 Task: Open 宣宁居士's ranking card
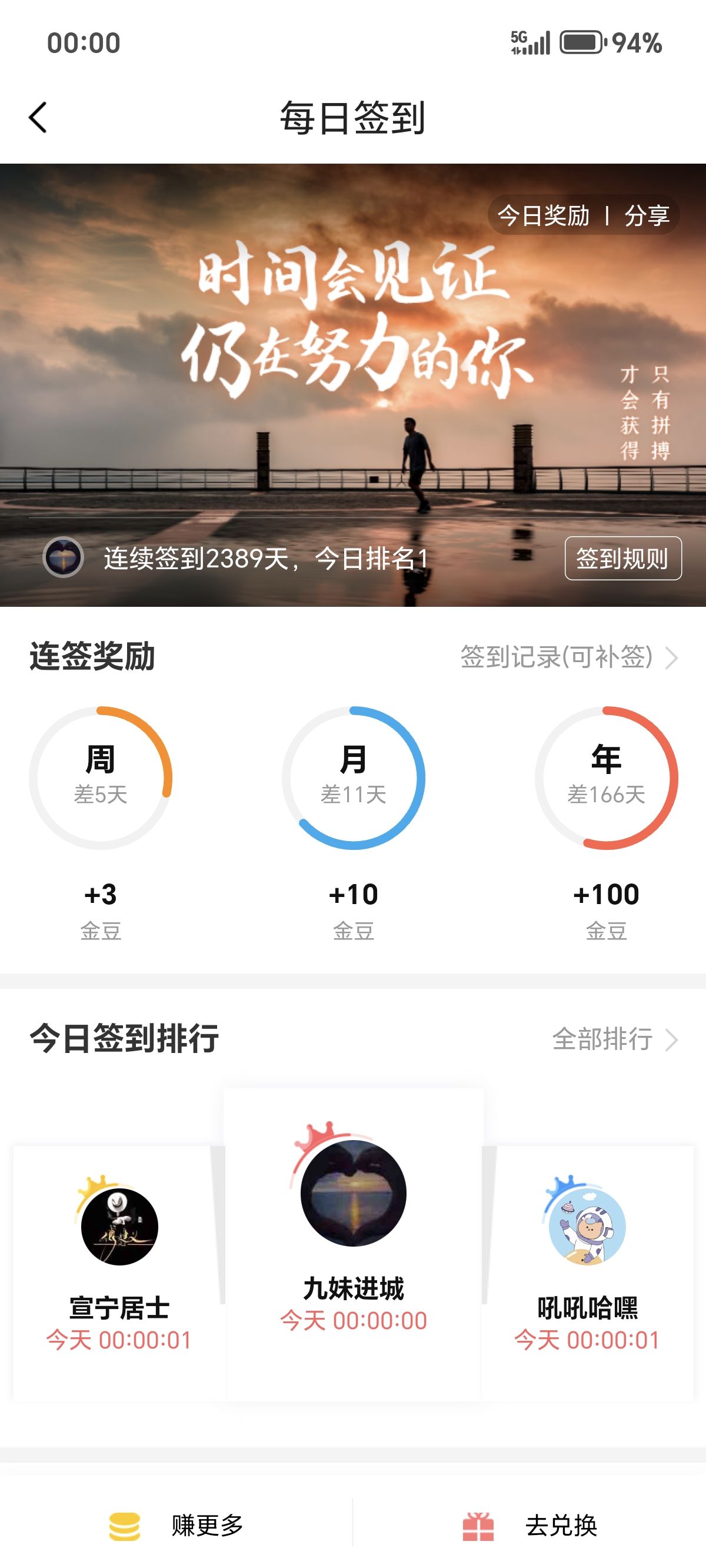point(119,1272)
